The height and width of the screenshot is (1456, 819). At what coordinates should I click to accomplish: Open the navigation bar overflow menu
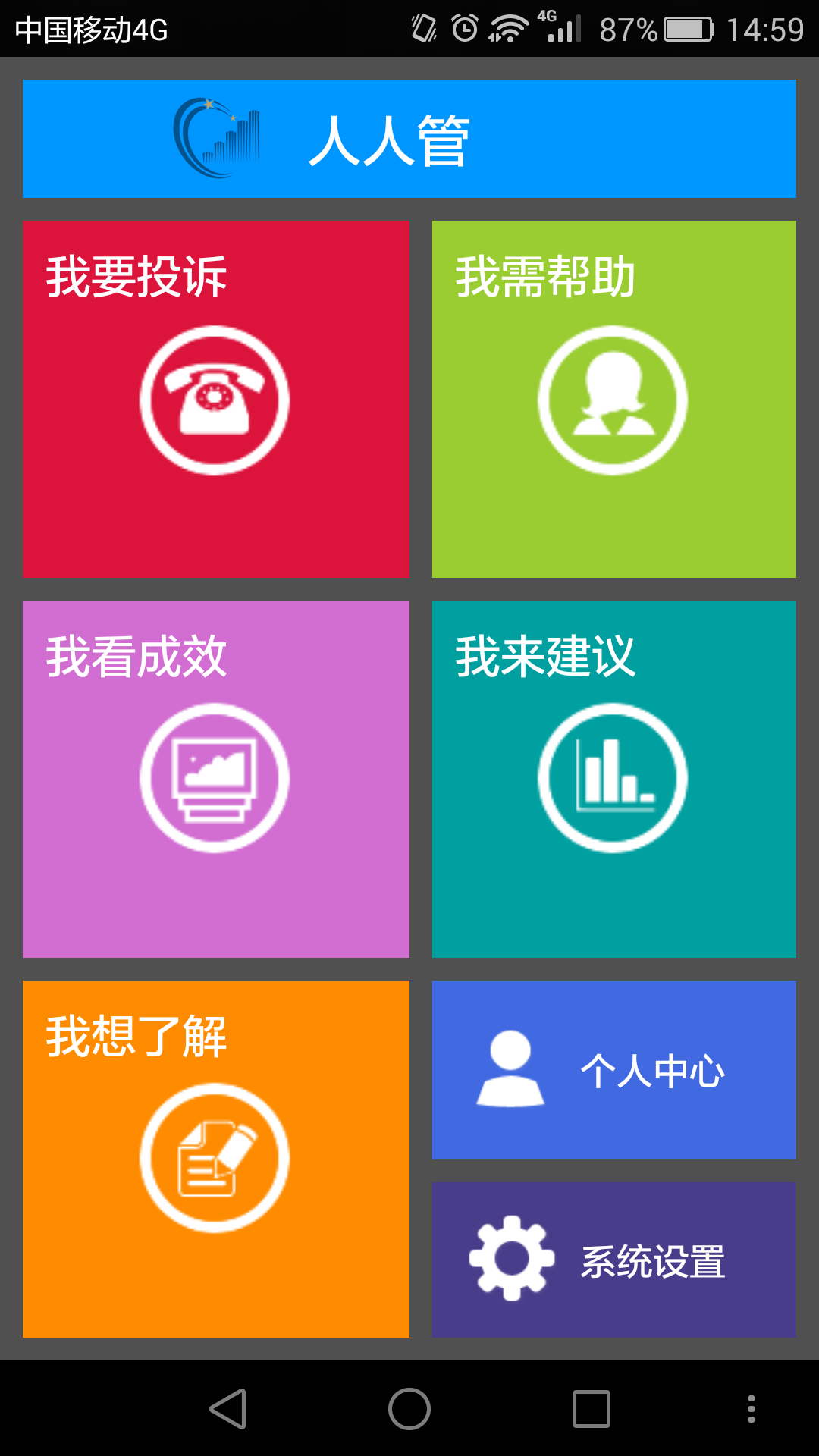coord(751,1409)
